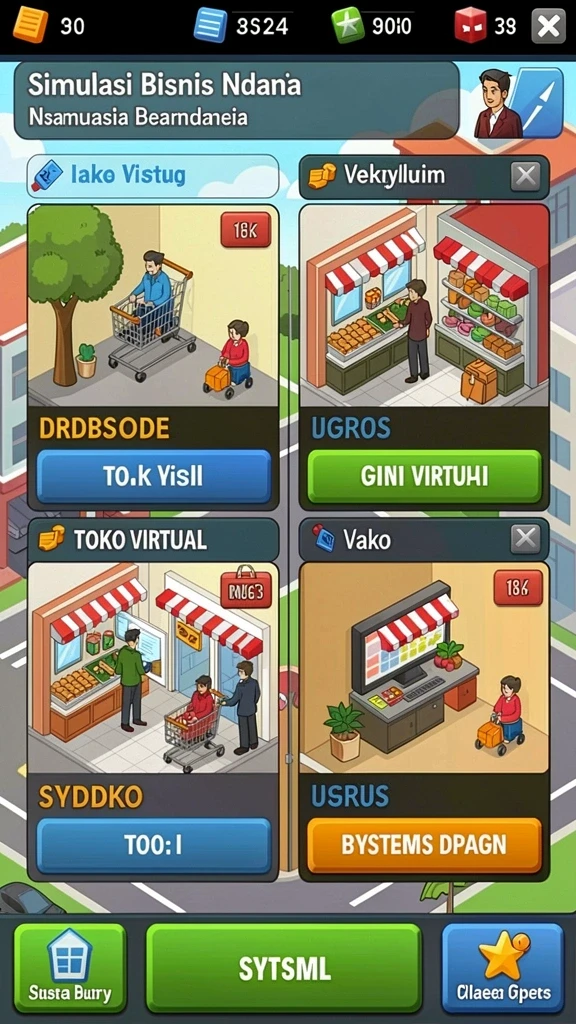Dismiss the Vekrylluim panel
The height and width of the screenshot is (1024, 576).
pyautogui.click(x=526, y=176)
